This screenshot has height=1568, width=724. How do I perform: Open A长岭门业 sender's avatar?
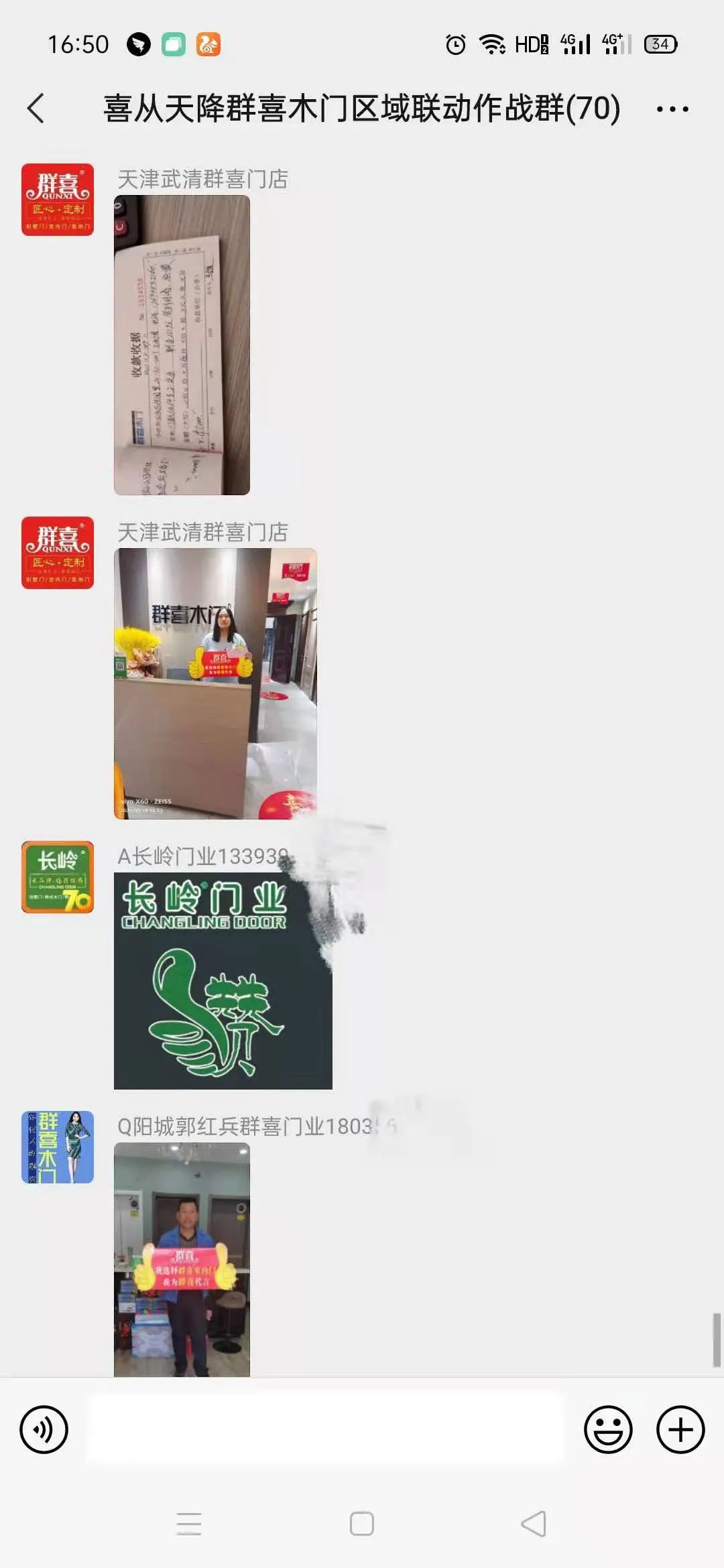pyautogui.click(x=58, y=877)
